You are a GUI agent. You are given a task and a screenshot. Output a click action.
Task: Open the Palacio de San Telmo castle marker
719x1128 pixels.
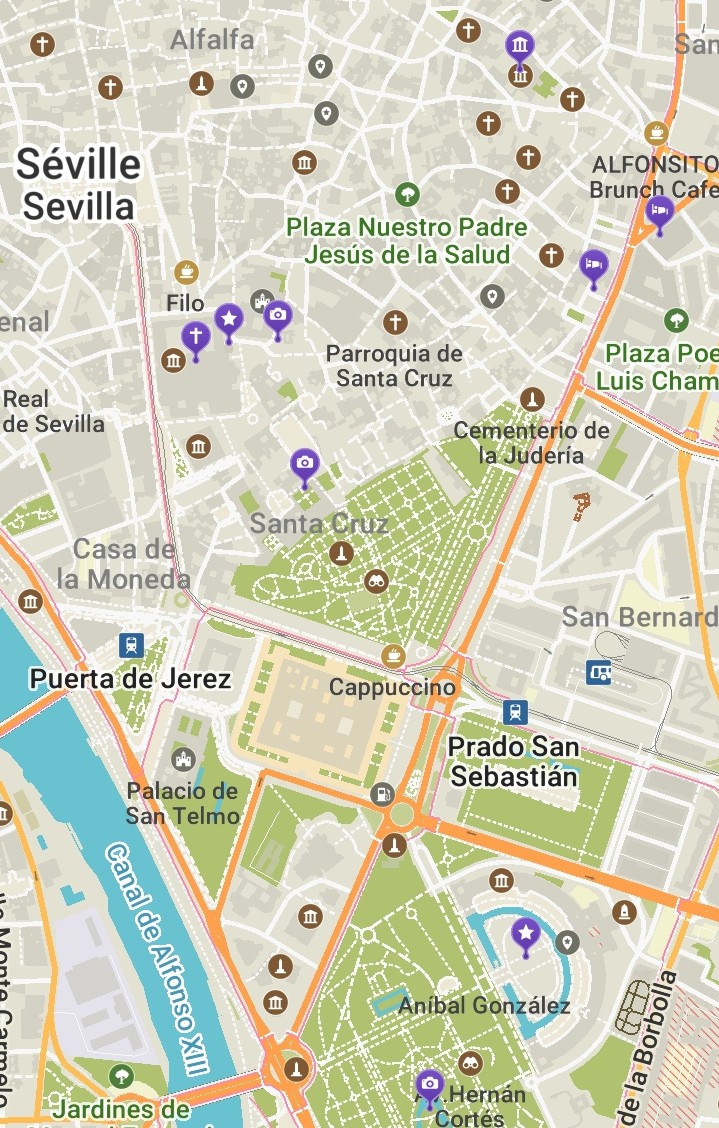pos(182,759)
